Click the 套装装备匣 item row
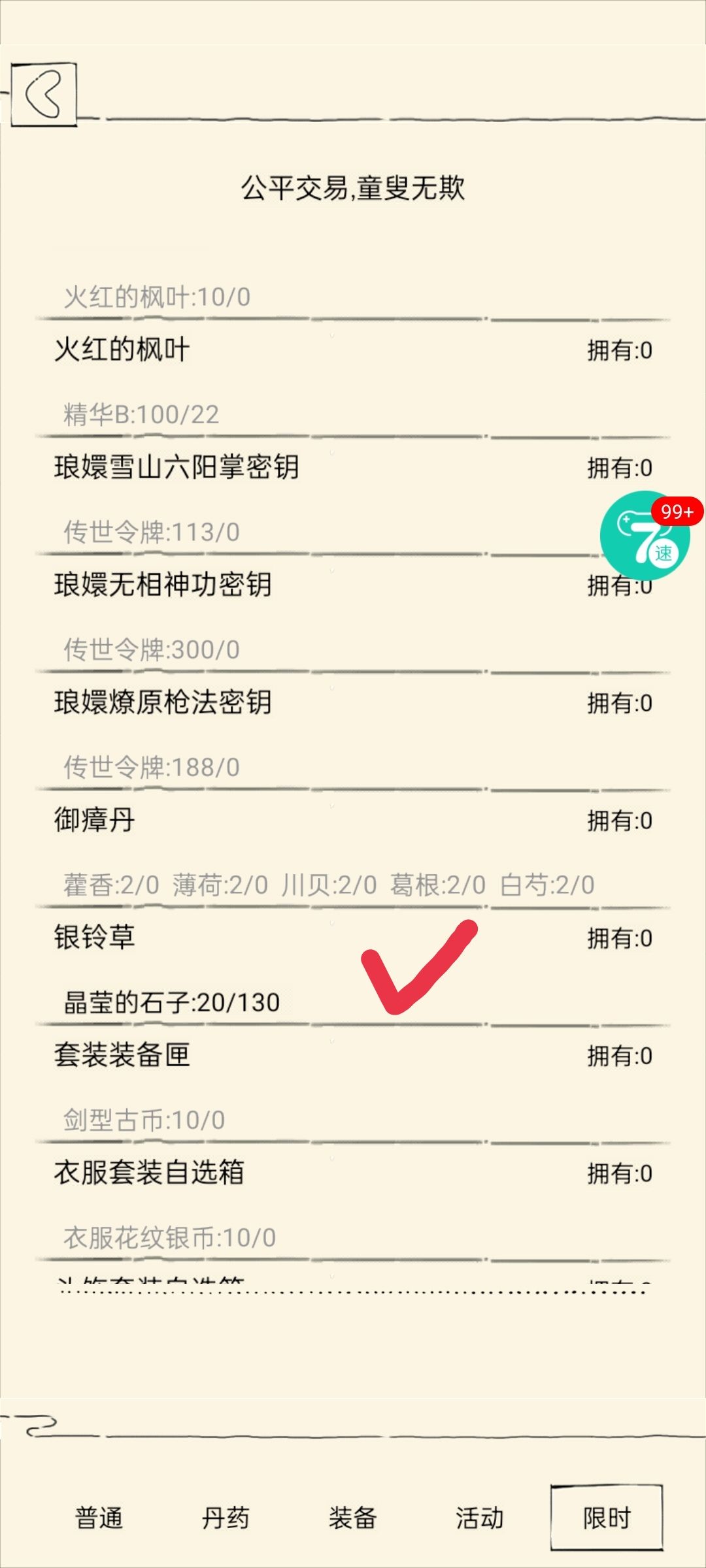The height and width of the screenshot is (1568, 706). coord(121,1055)
